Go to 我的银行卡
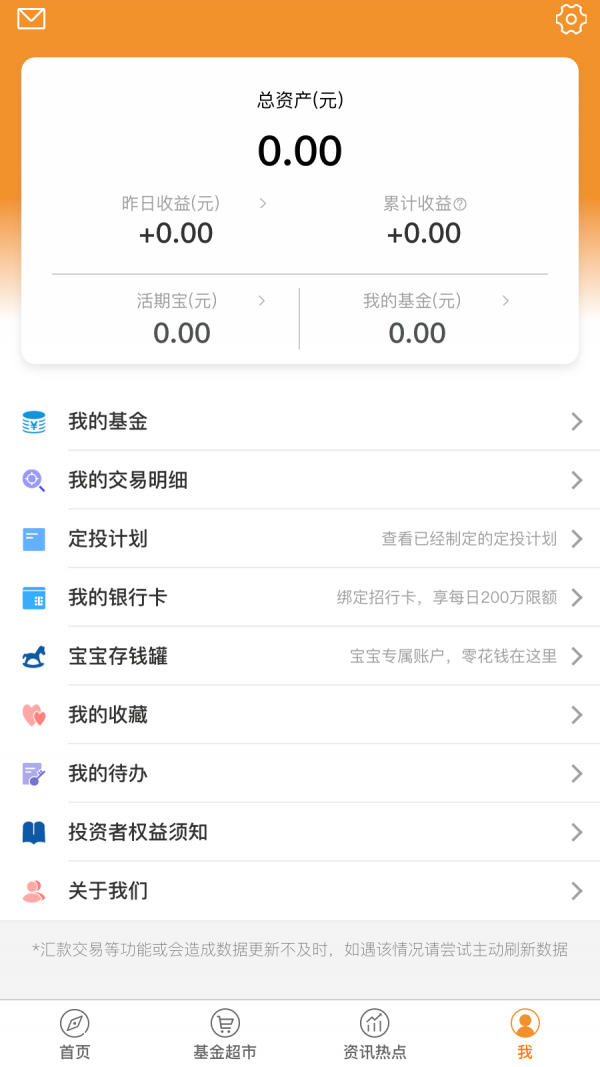Image resolution: width=600 pixels, height=1067 pixels. pyautogui.click(x=300, y=598)
